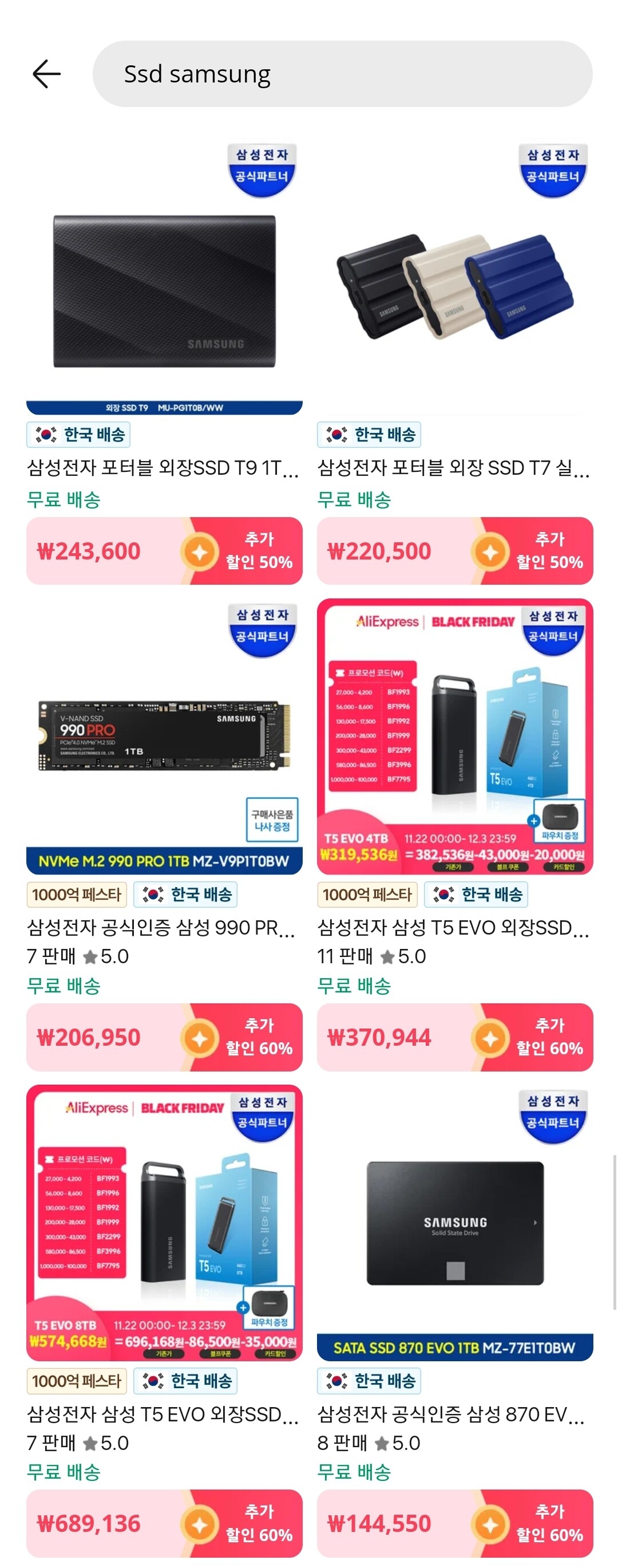The height and width of the screenshot is (1568, 618).
Task: Tap the 'Ssd samsung' search field
Action: [x=342, y=74]
